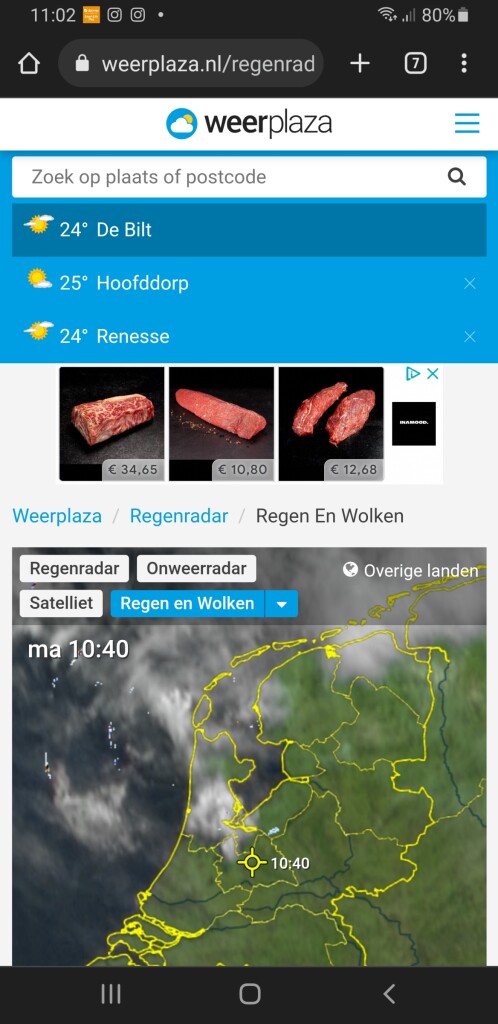Open the browser overflow menu
The width and height of the screenshot is (498, 1024).
pos(464,63)
